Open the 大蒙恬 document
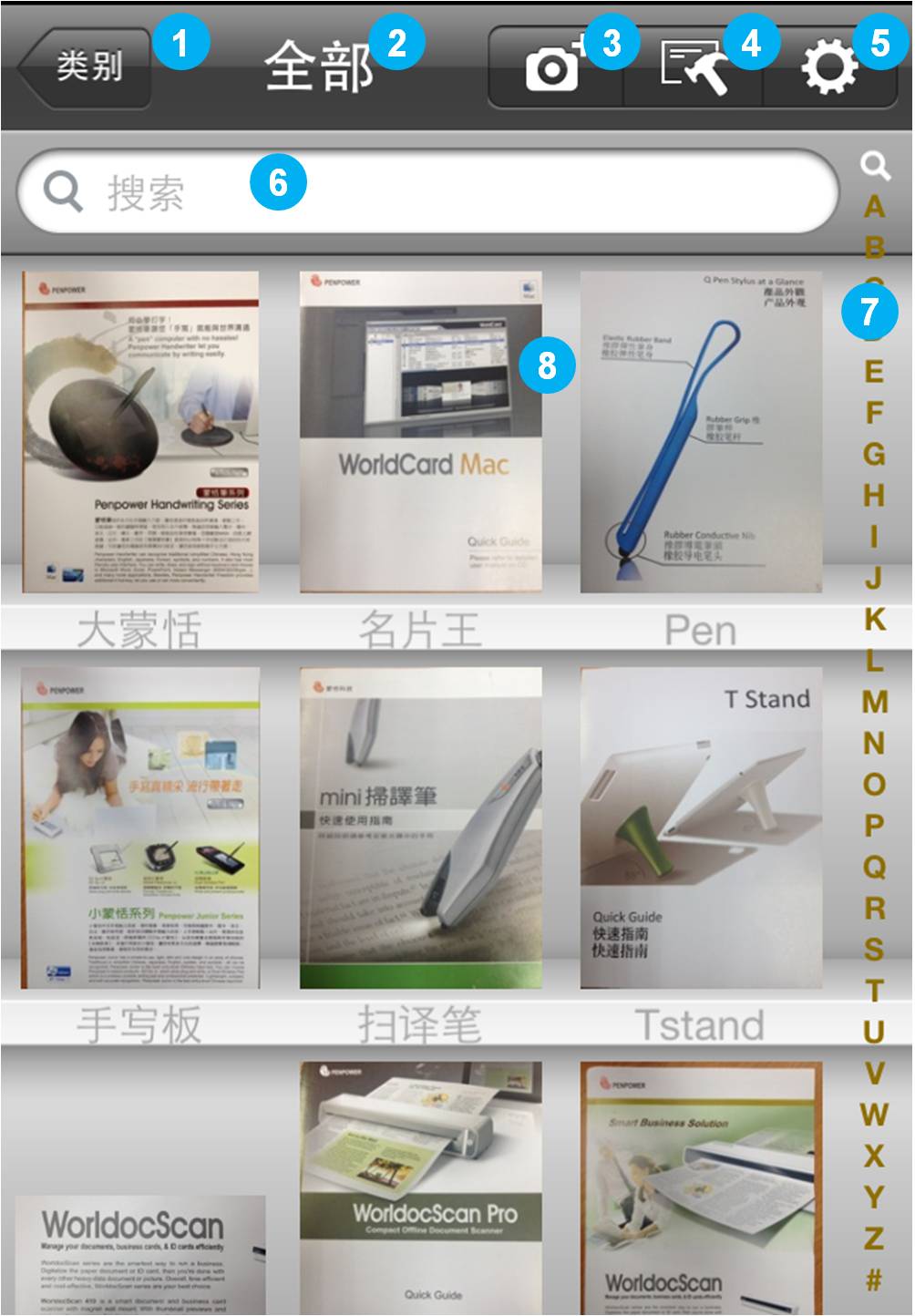Image resolution: width=915 pixels, height=1316 pixels. 140,433
